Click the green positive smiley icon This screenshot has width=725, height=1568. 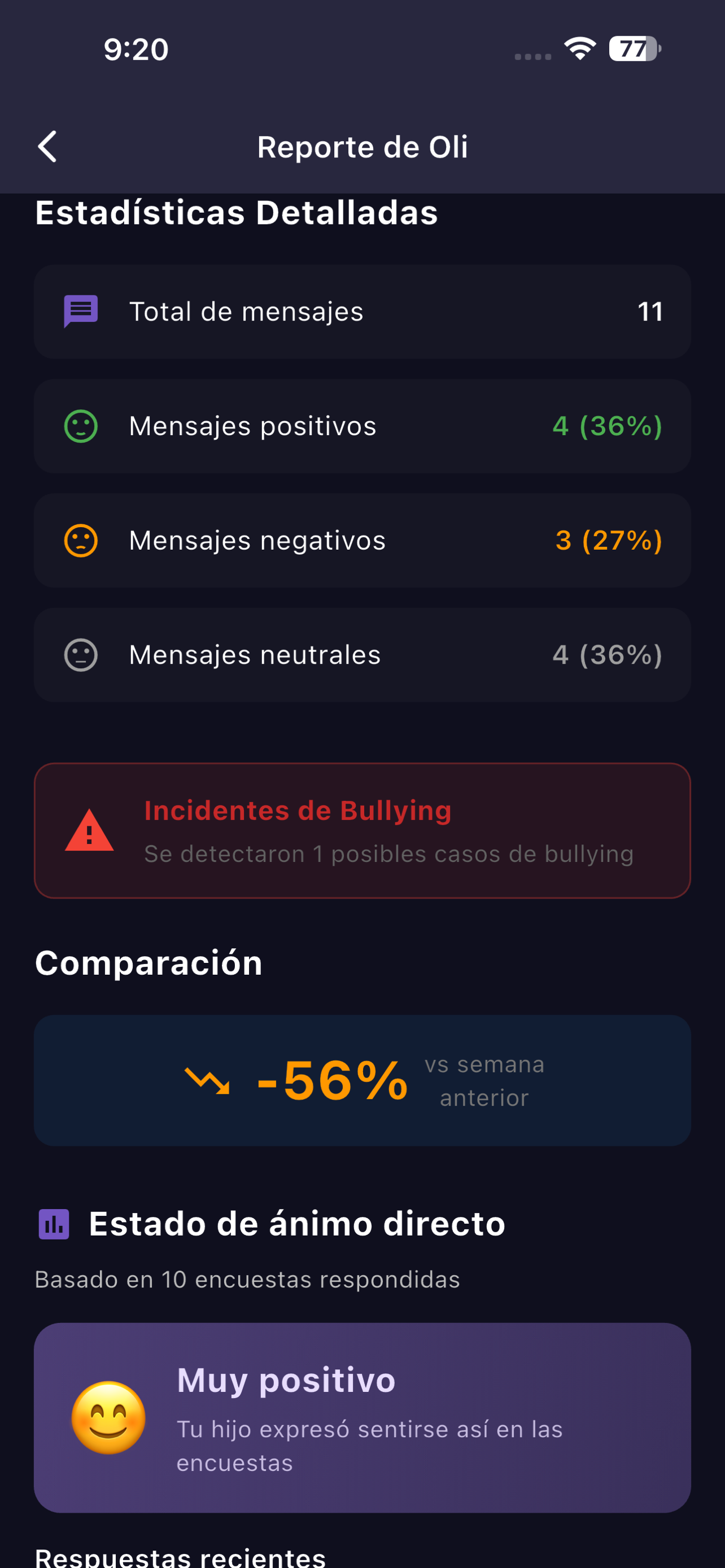coord(80,426)
